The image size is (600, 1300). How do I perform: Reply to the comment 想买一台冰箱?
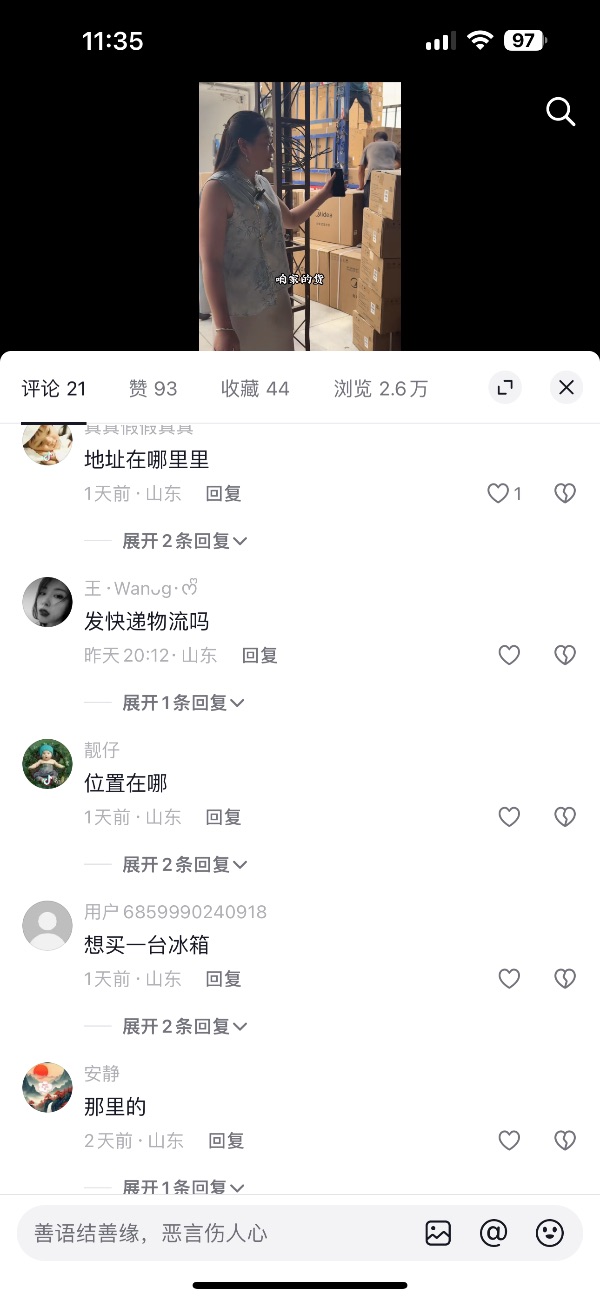223,979
